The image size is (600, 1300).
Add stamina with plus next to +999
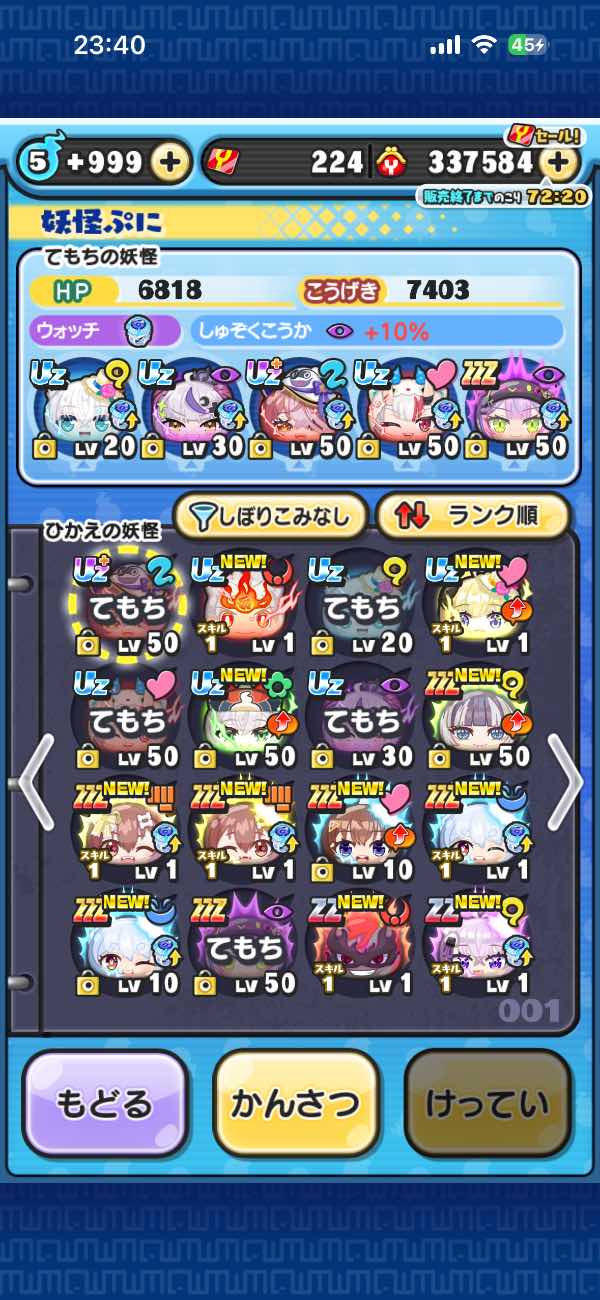tap(171, 162)
